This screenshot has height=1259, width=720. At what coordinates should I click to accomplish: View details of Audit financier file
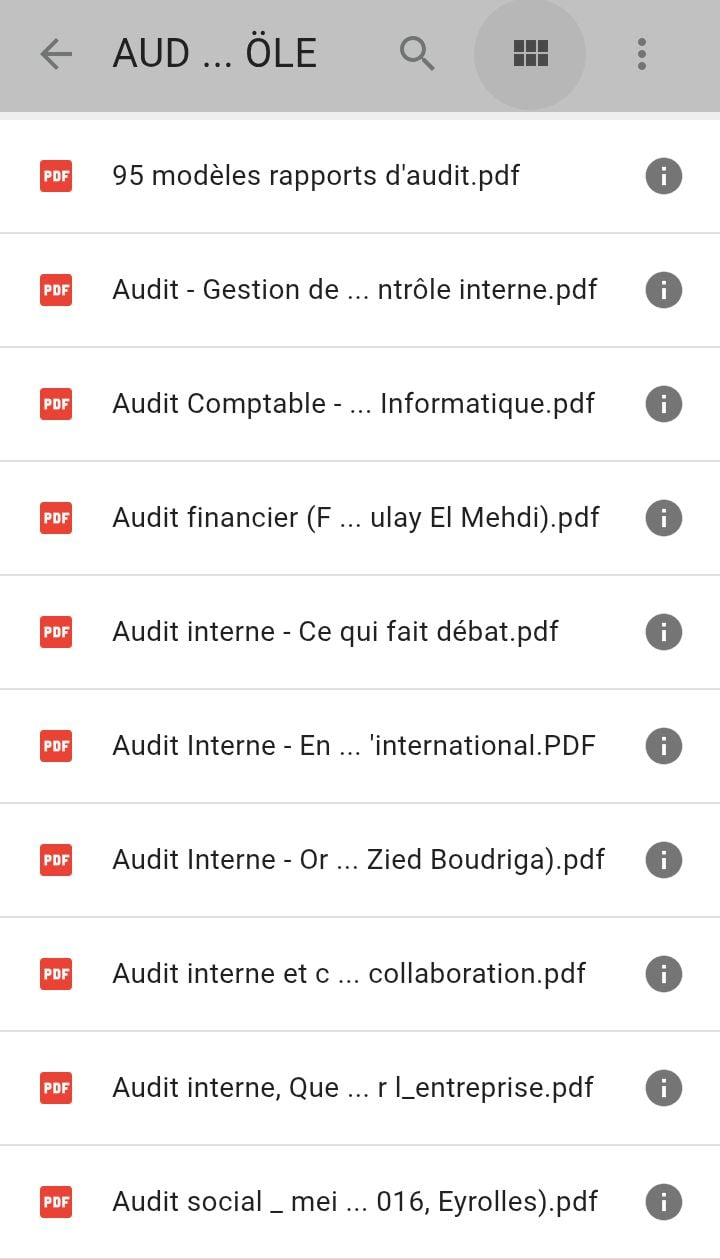point(663,518)
